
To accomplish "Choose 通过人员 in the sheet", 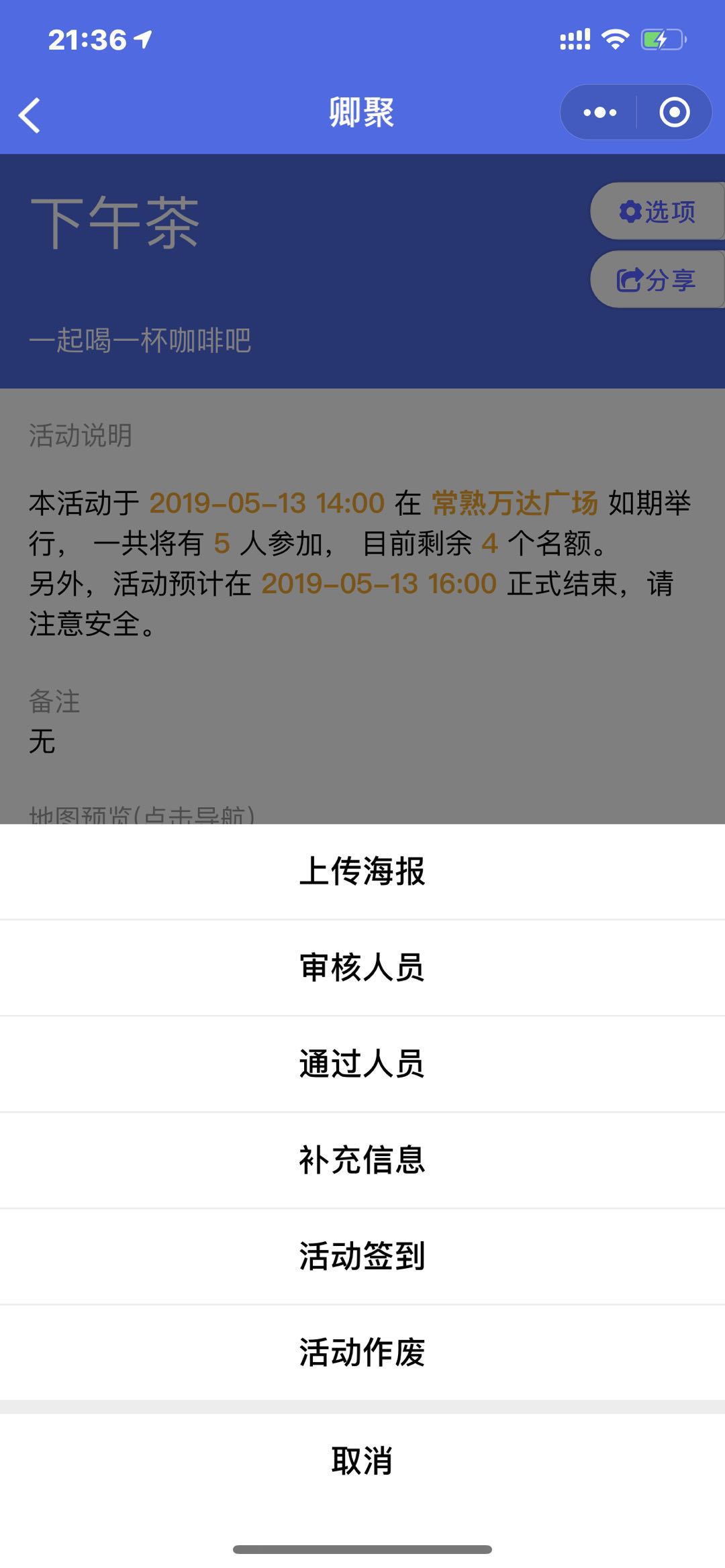I will (362, 1064).
